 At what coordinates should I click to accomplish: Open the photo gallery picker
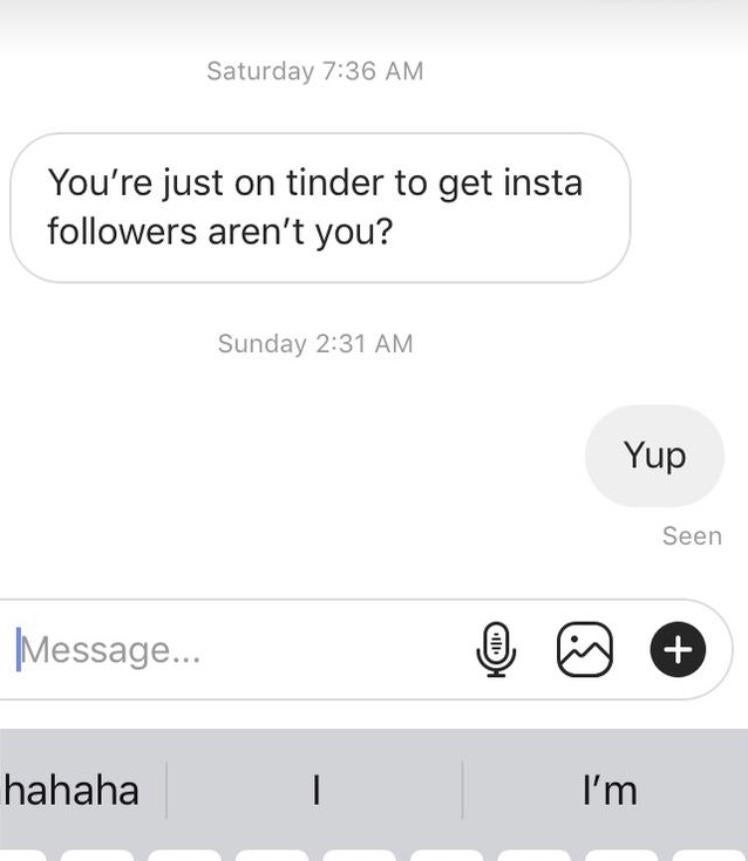pyautogui.click(x=583, y=650)
